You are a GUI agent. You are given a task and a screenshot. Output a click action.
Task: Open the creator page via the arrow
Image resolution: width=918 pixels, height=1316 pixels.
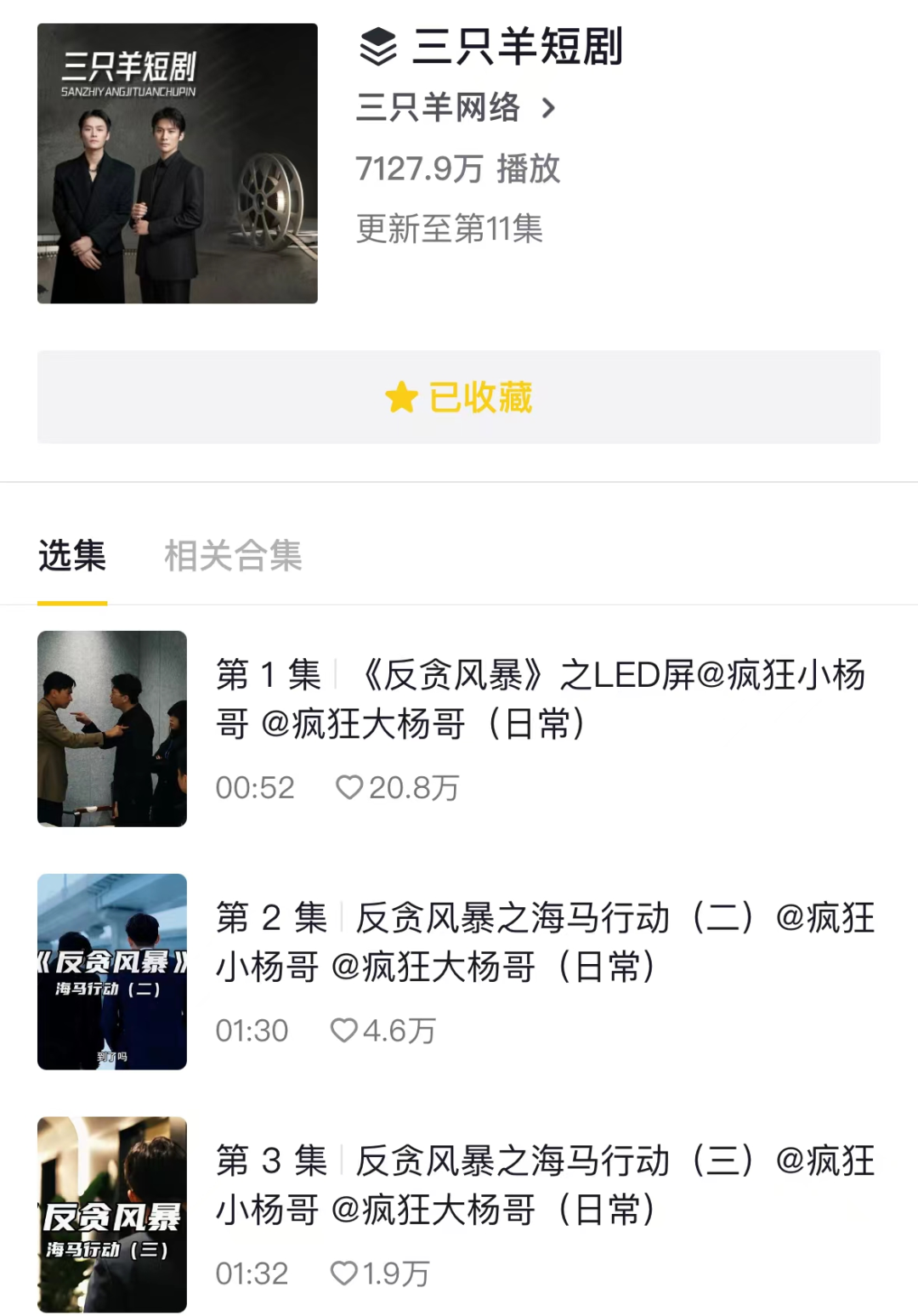(x=549, y=110)
